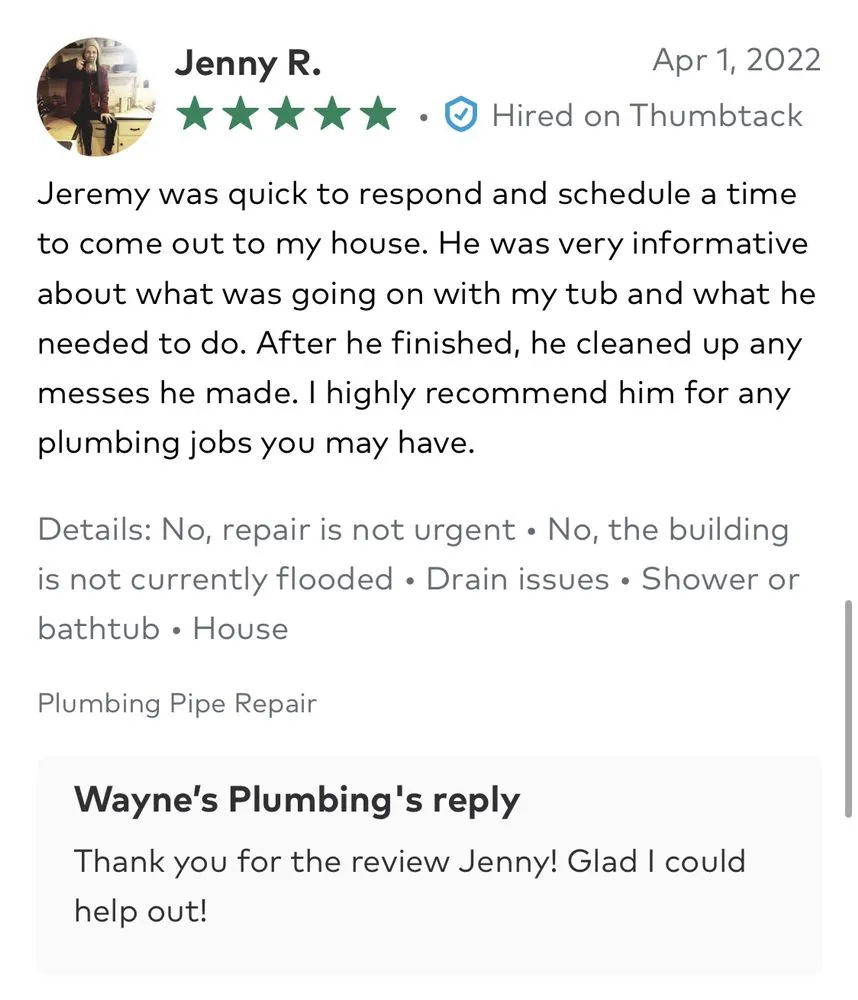This screenshot has width=858, height=1000.
Task: Click the checkmark inside the shield badge
Action: [460, 115]
